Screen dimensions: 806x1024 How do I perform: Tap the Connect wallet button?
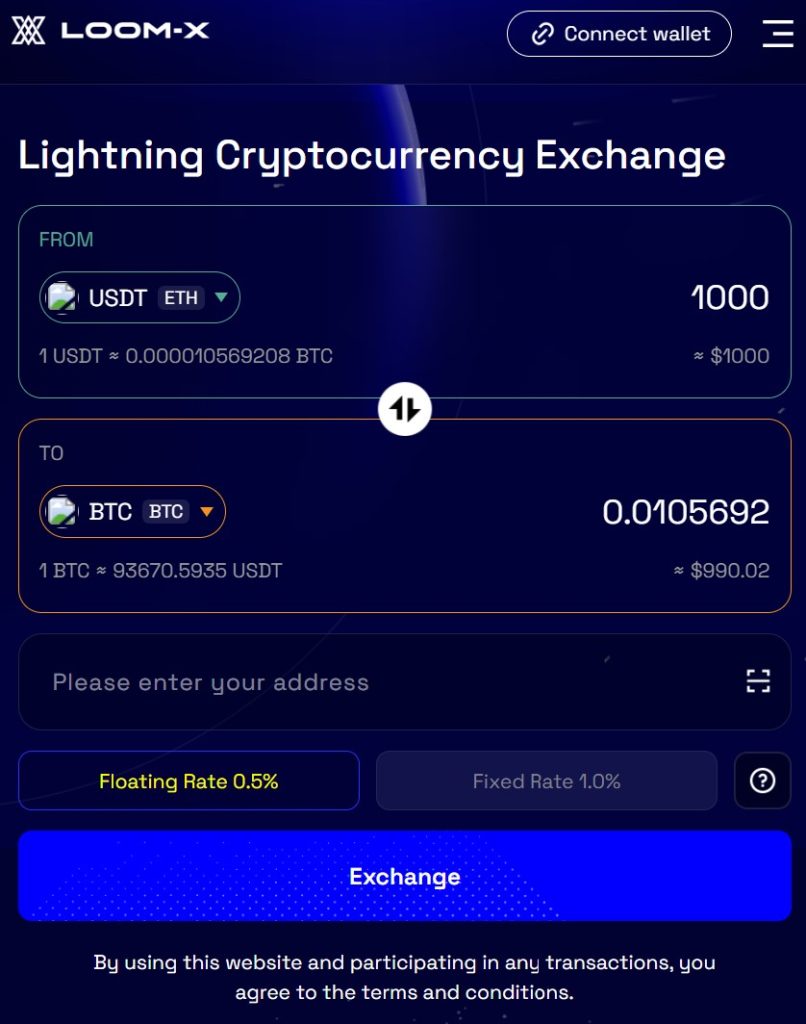tap(619, 34)
